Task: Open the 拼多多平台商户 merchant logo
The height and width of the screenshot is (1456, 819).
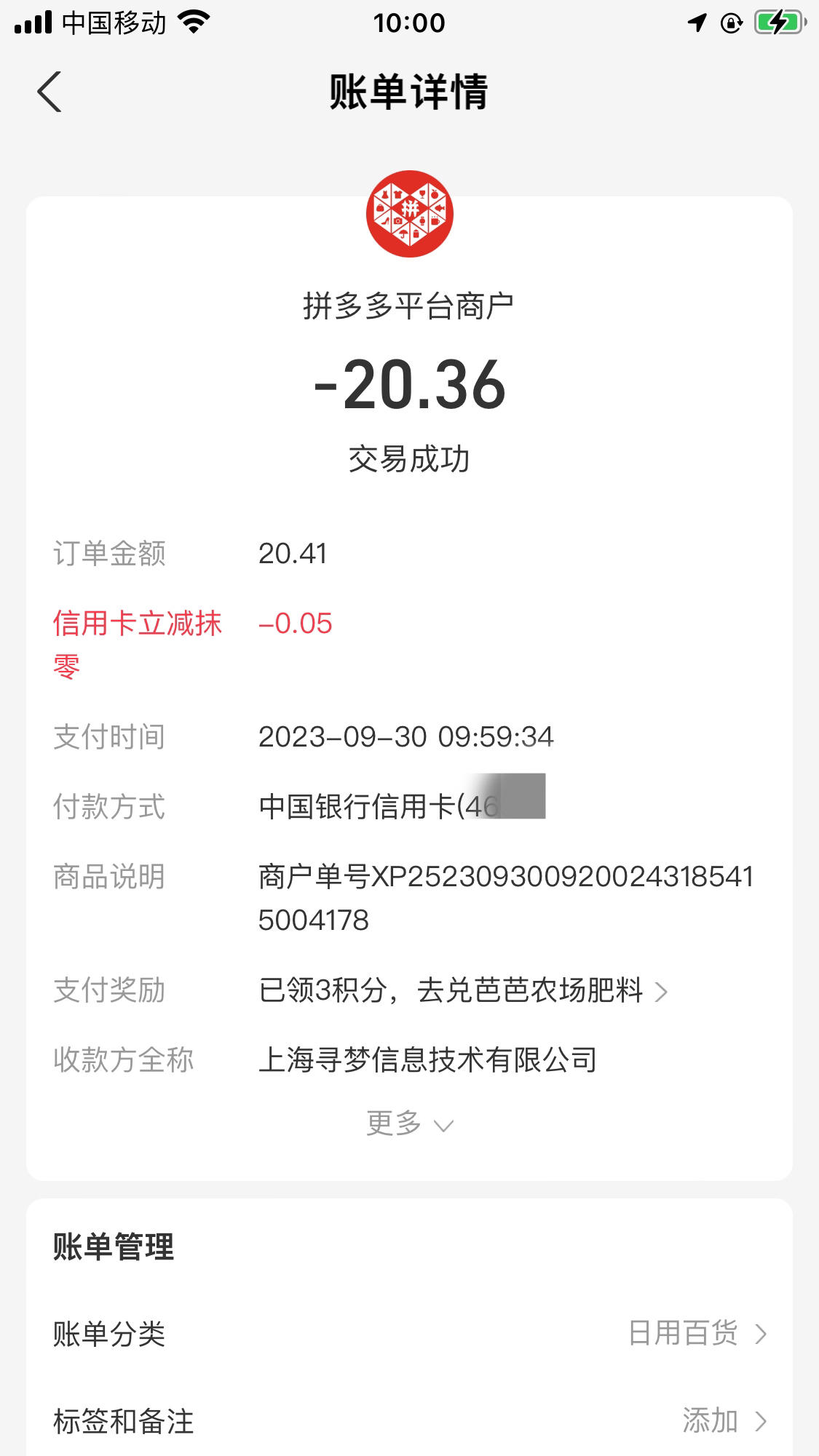Action: pyautogui.click(x=409, y=214)
